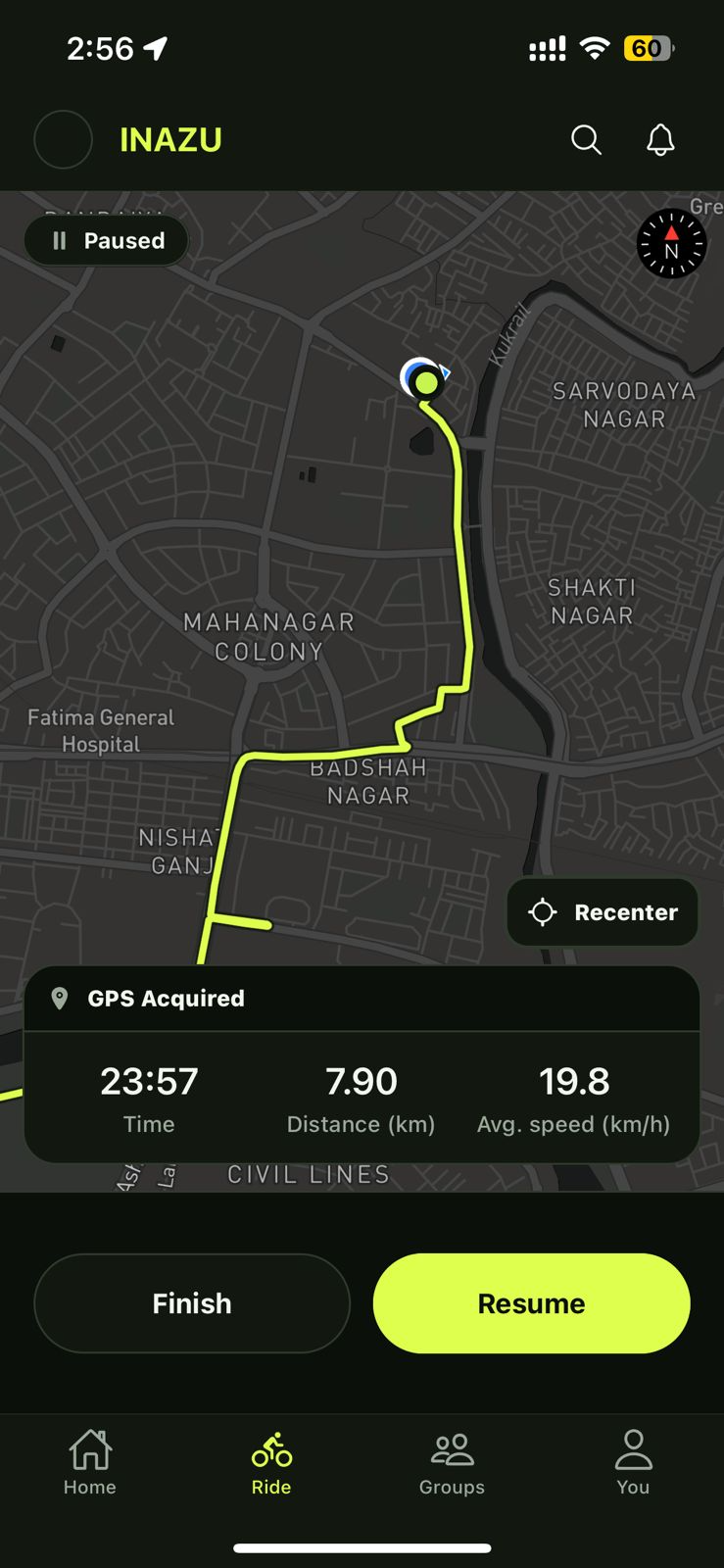Tap the battery indicator showing 60

coord(648,48)
